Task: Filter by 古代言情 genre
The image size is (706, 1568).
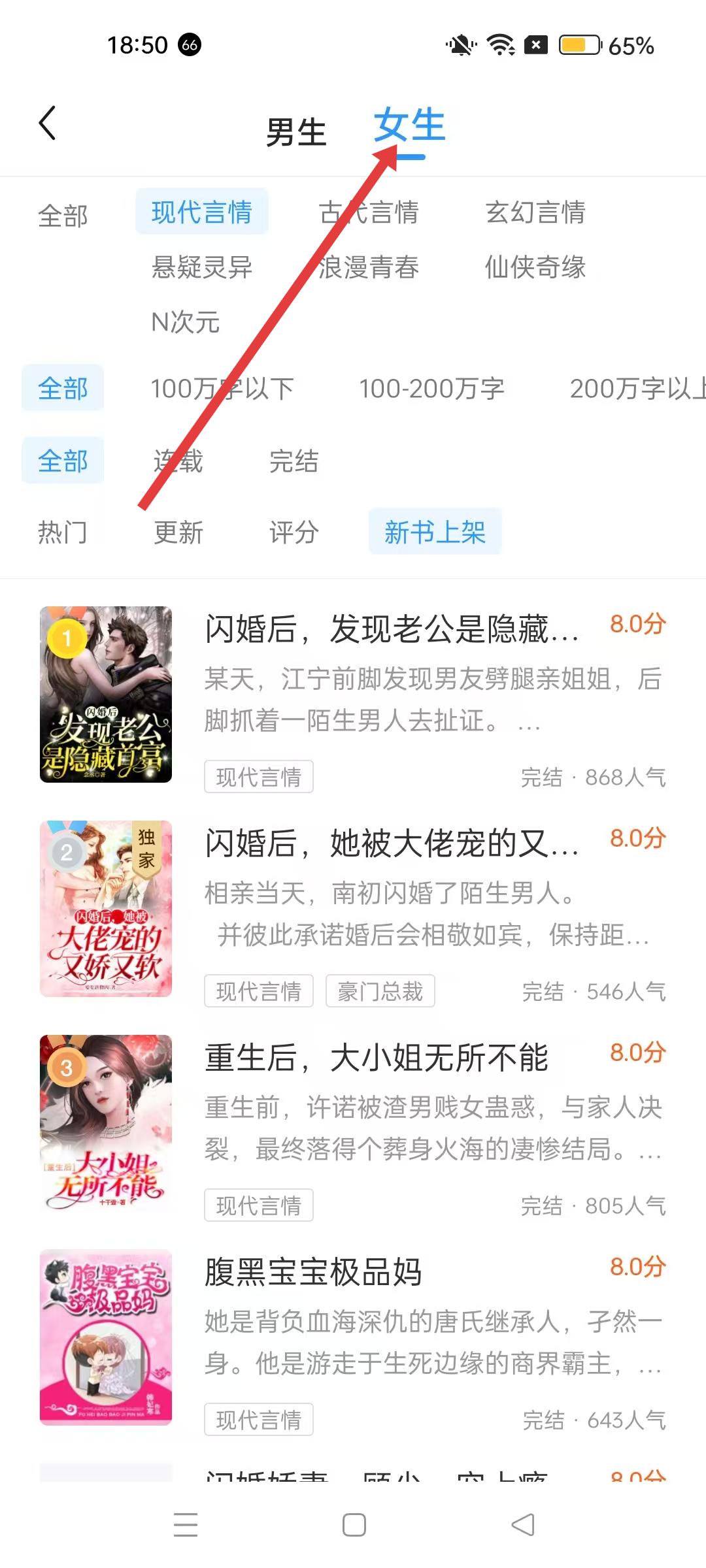Action: pos(369,212)
